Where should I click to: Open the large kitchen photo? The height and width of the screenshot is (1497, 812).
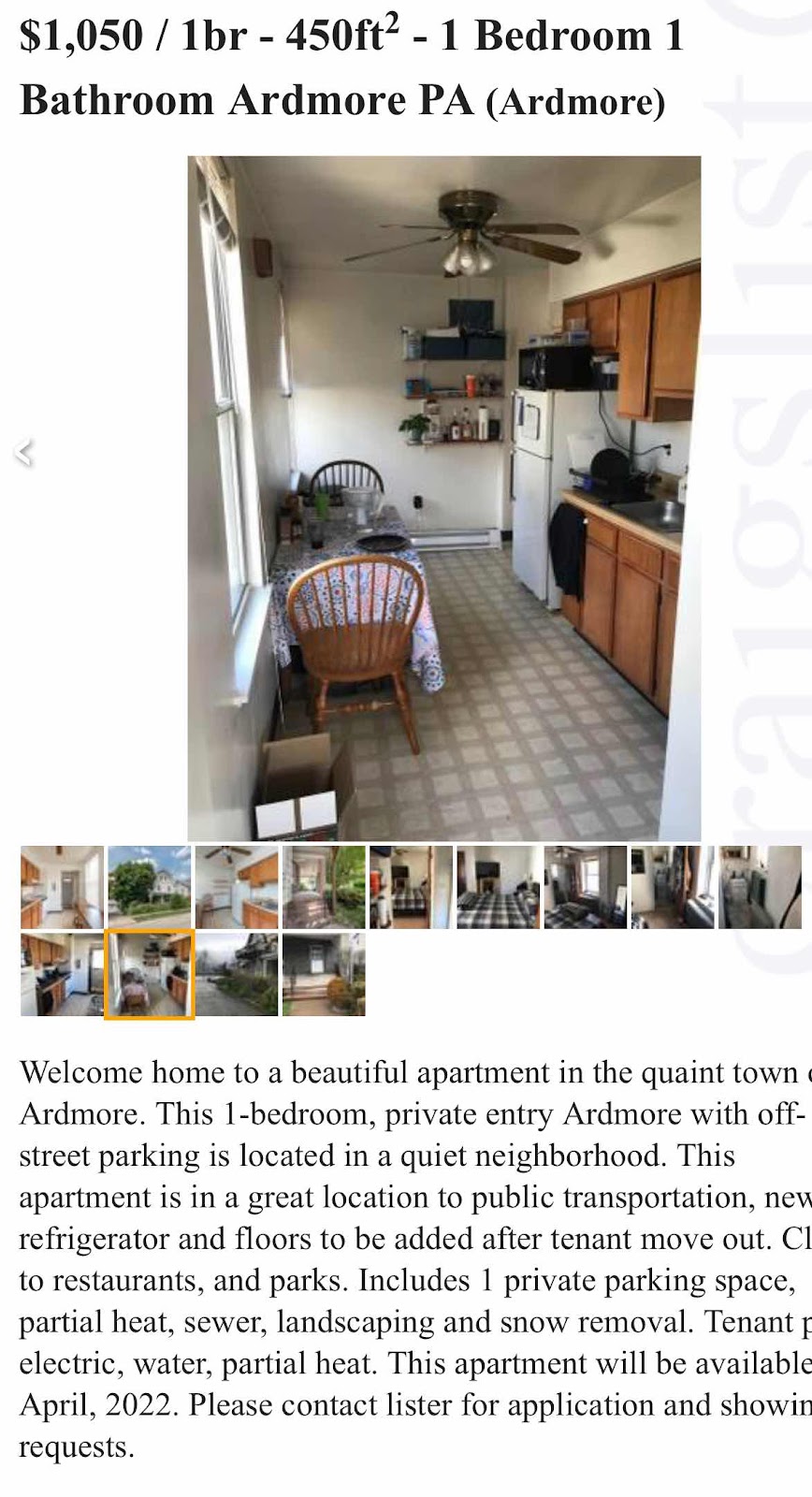tap(443, 498)
